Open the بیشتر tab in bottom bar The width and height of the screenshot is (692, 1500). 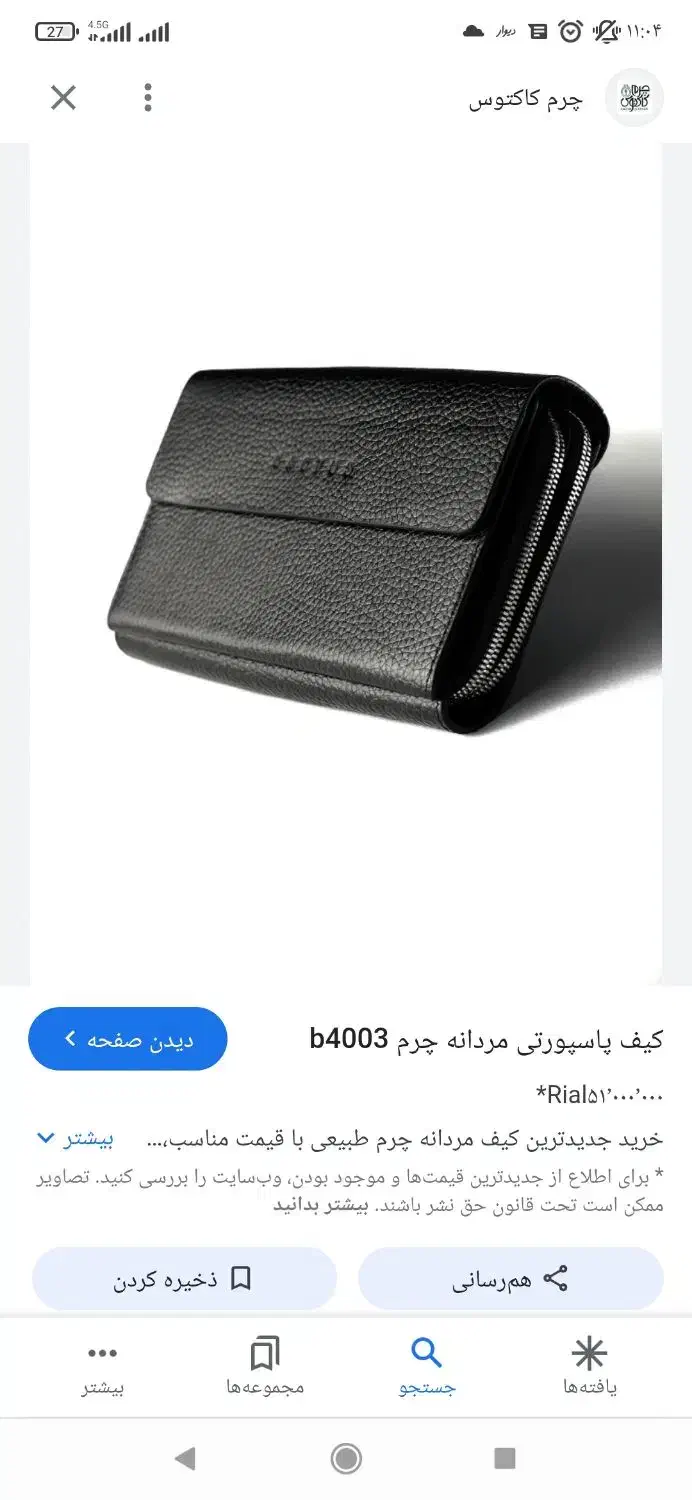[102, 1366]
